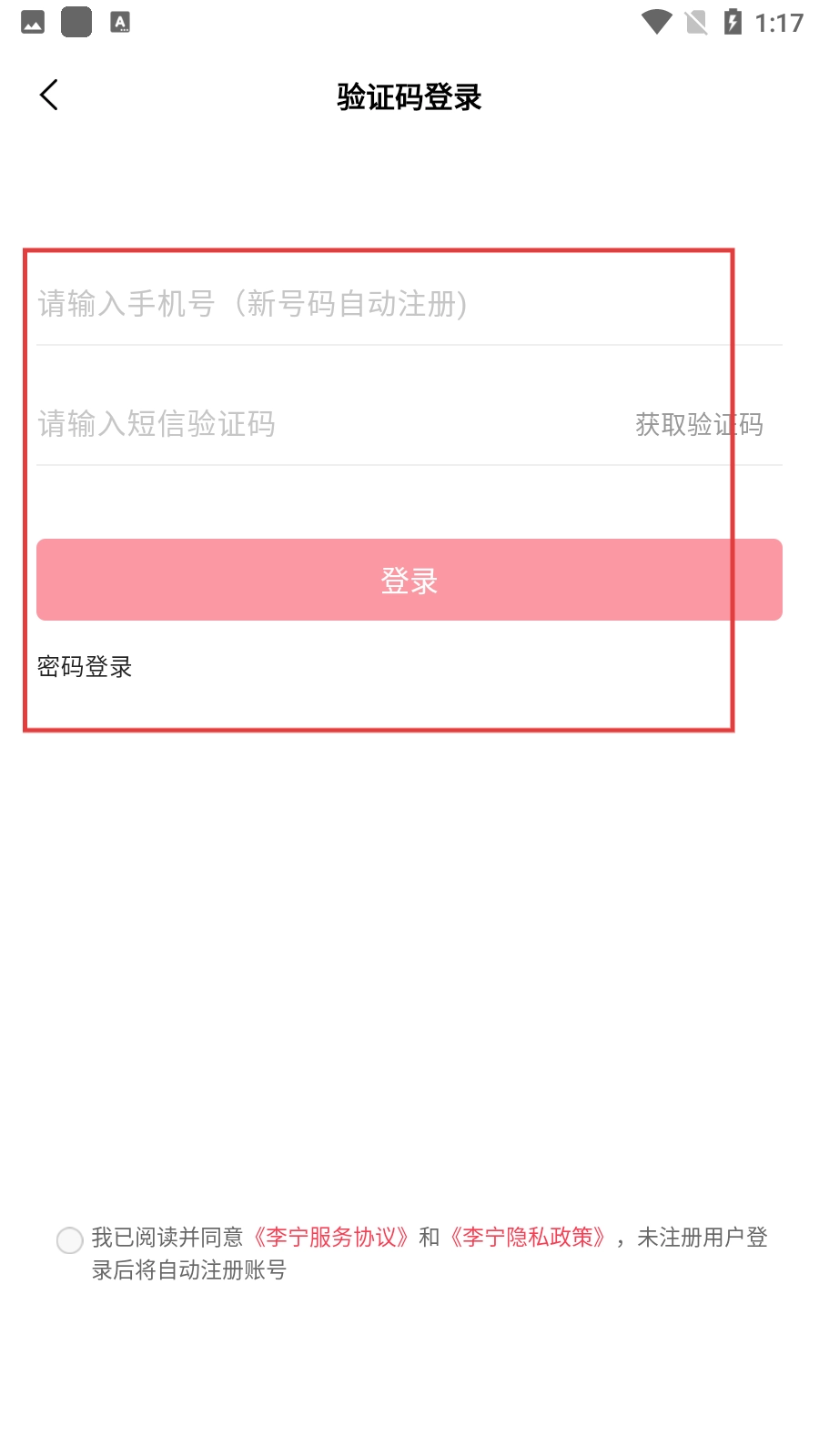
Task: Open the 《李宁隐私政策》 link
Action: pyautogui.click(x=528, y=1238)
